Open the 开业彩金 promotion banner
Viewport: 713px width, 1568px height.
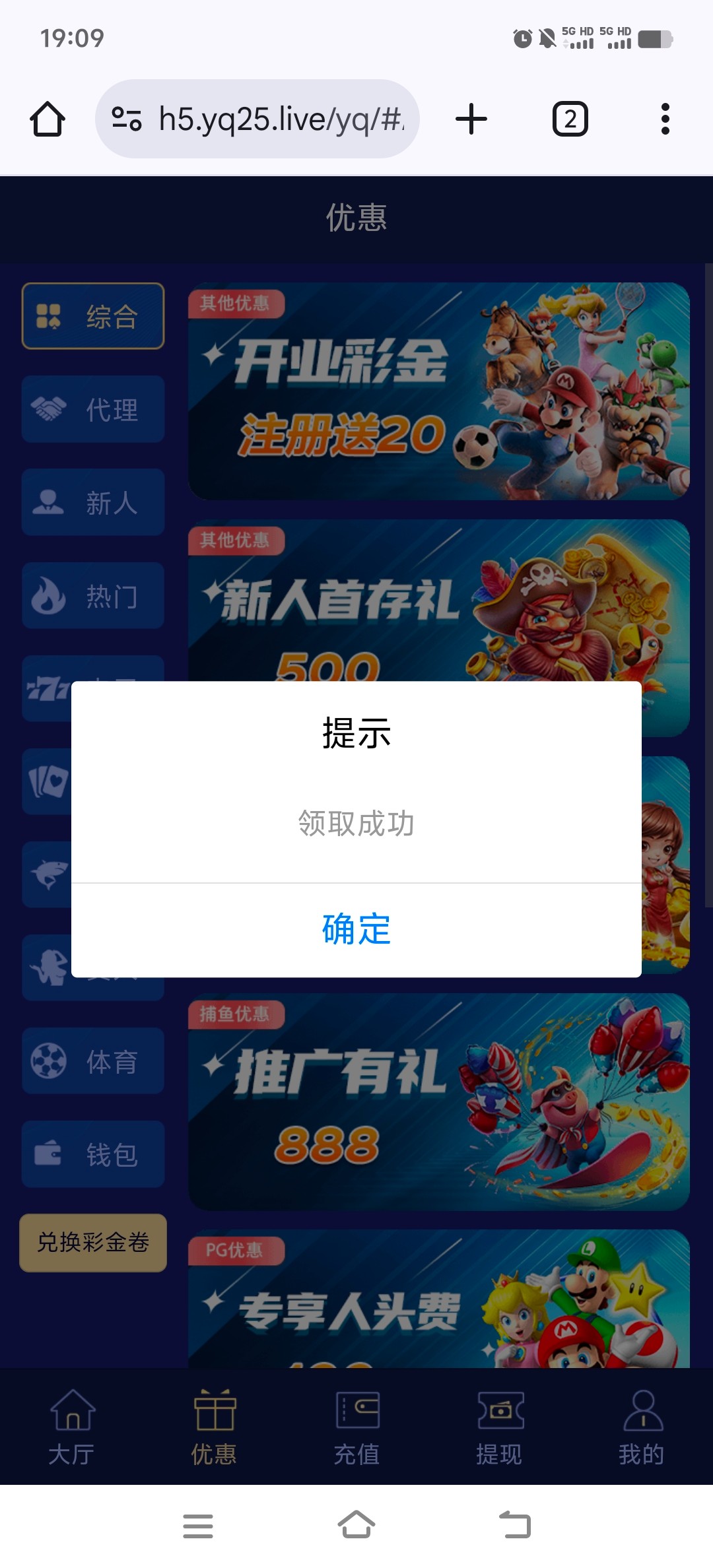click(x=438, y=391)
